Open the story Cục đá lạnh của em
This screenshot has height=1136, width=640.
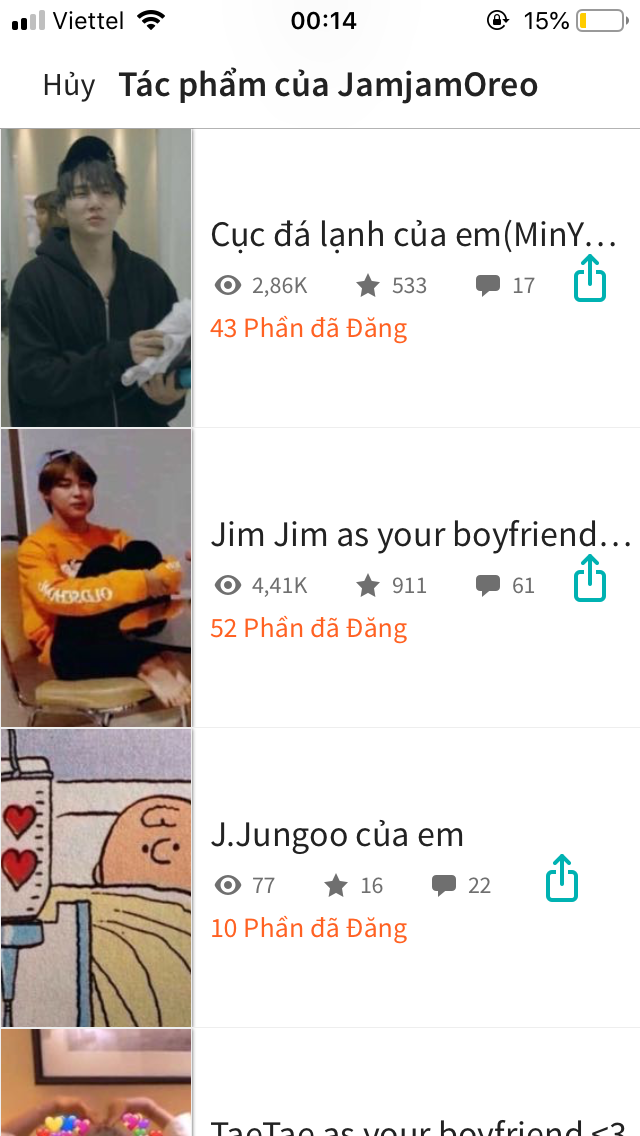coord(414,236)
